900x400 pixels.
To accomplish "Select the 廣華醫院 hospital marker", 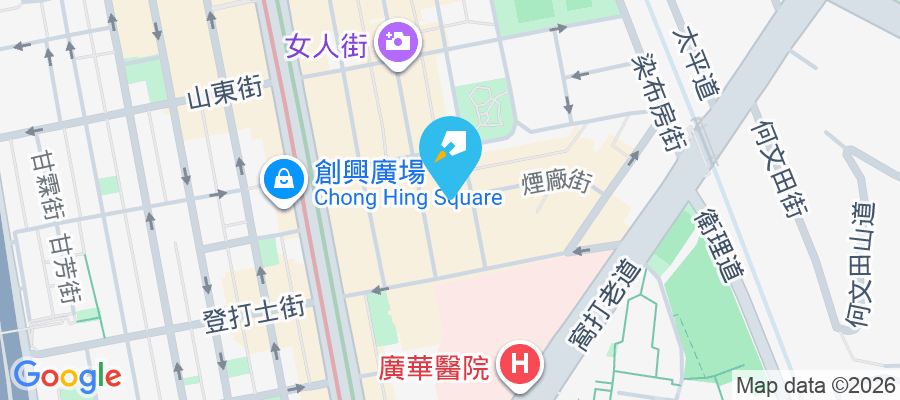I will [x=520, y=365].
